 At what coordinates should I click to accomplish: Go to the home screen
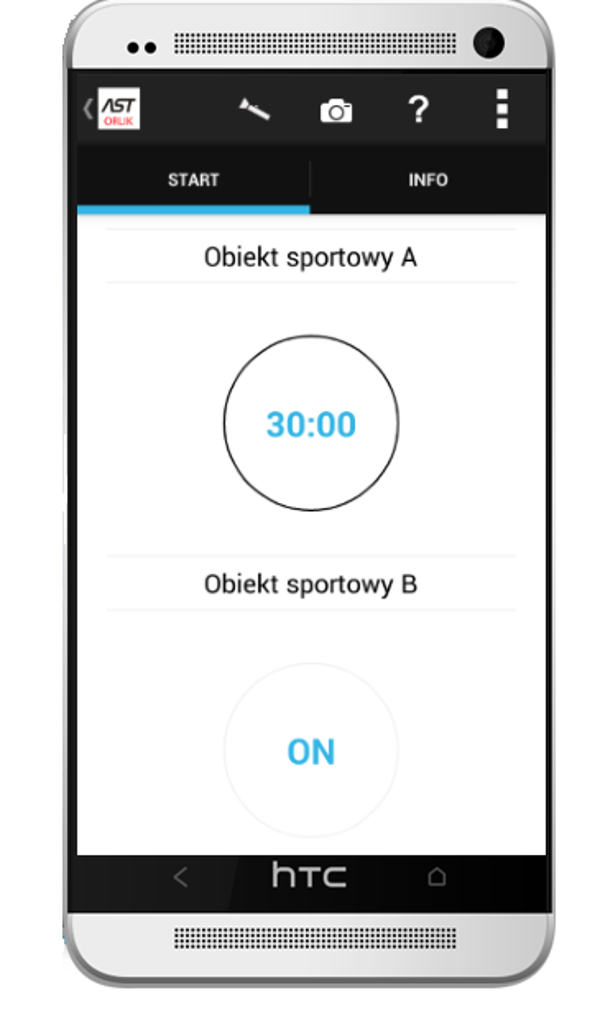pyautogui.click(x=436, y=877)
